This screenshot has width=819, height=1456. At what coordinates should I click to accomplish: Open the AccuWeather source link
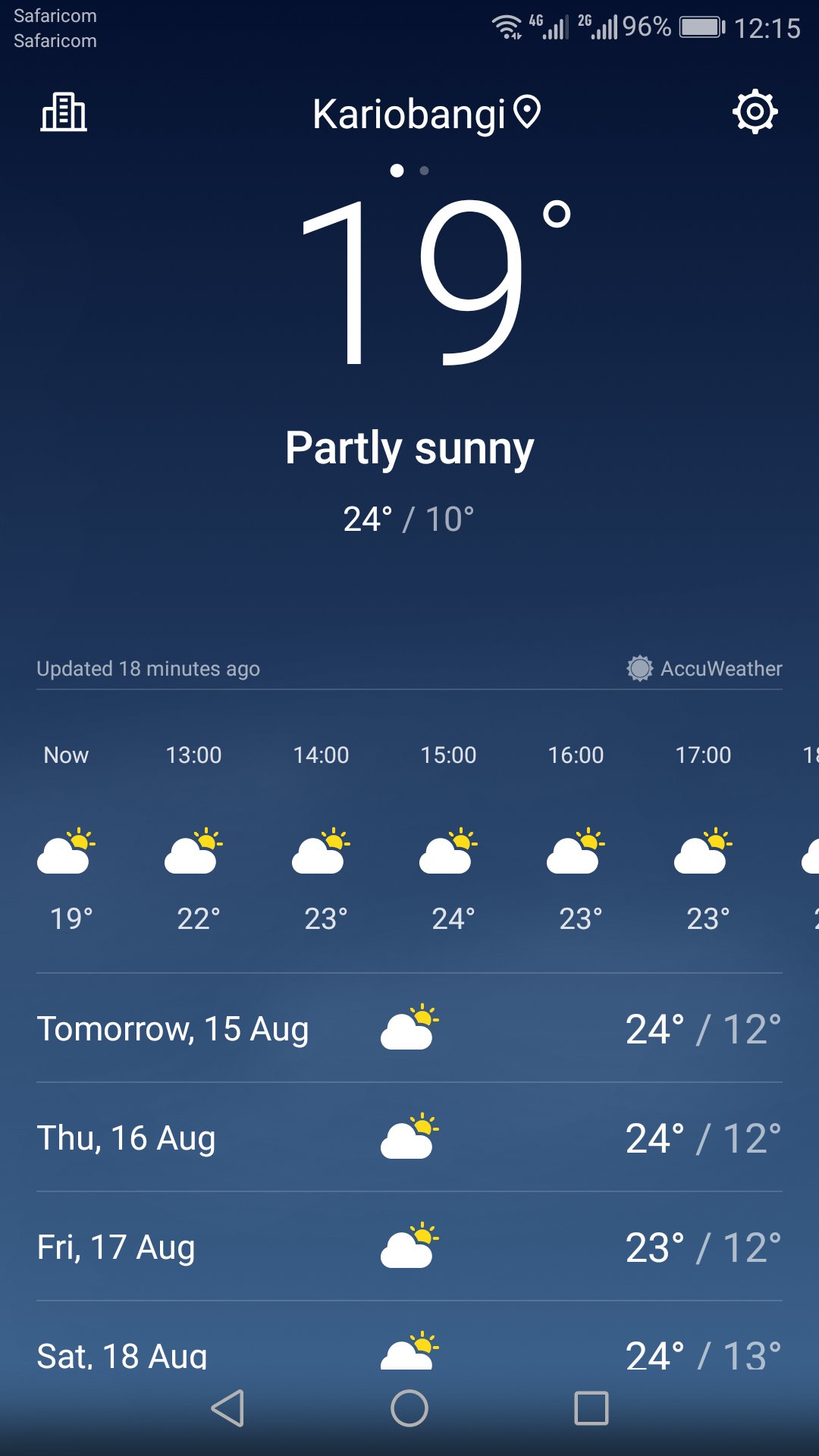704,668
